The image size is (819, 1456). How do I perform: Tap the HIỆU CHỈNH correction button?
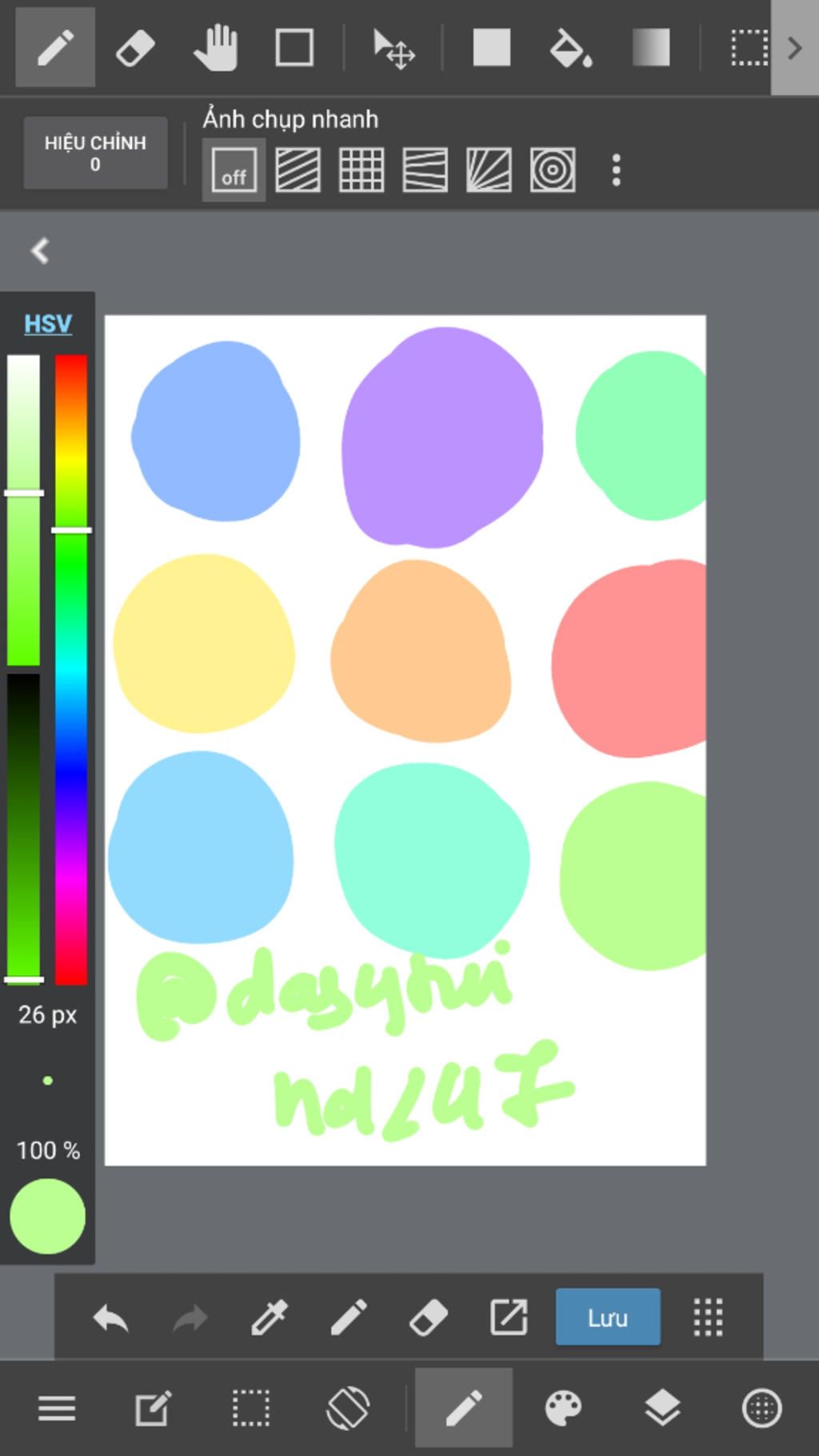click(95, 153)
